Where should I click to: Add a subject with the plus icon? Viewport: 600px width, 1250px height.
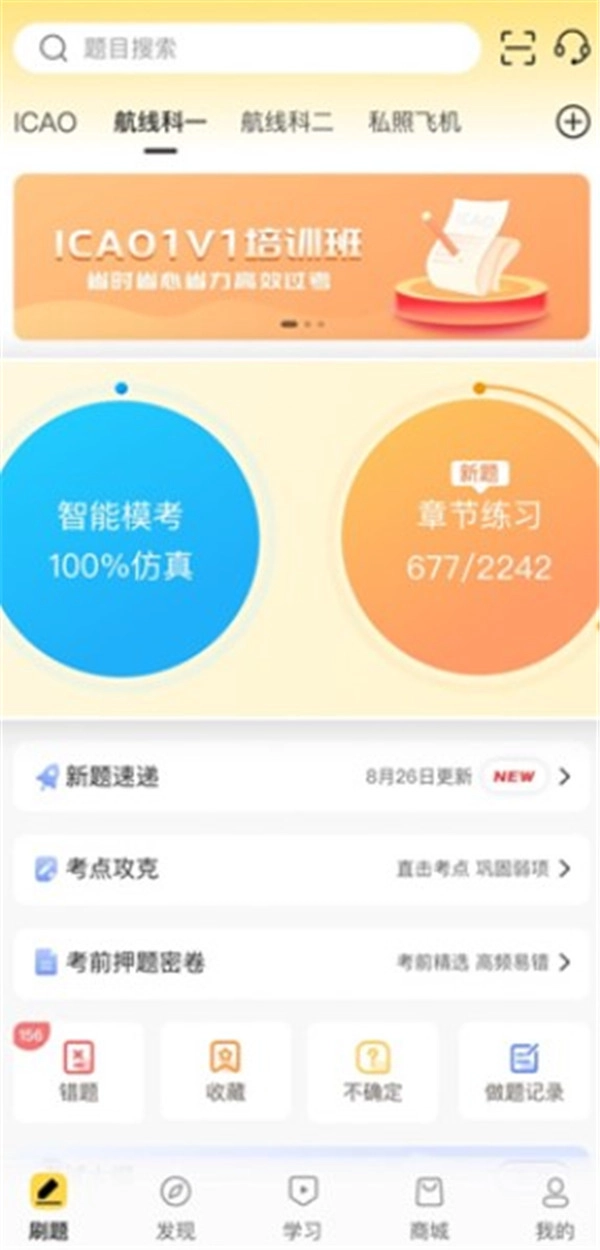pyautogui.click(x=572, y=122)
